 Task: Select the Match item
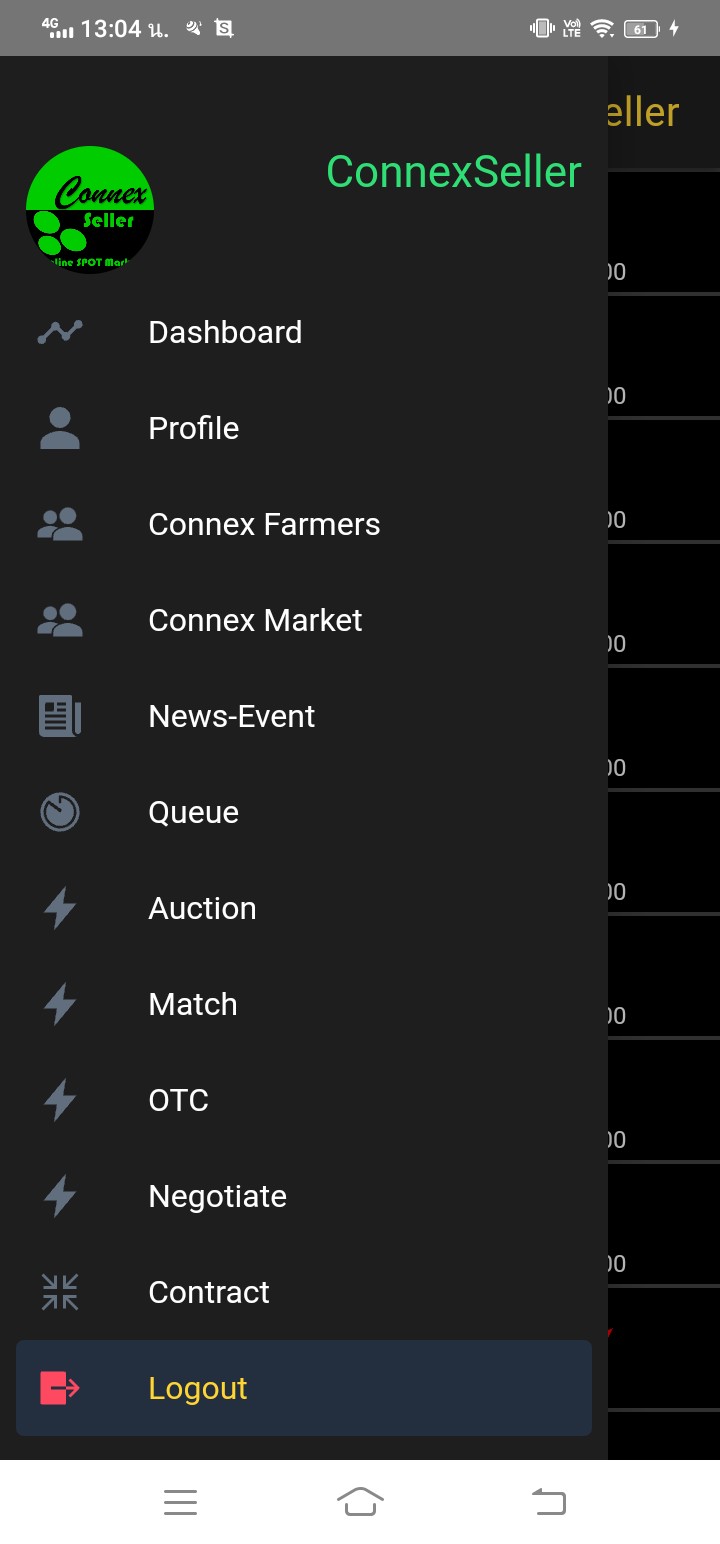pyautogui.click(x=304, y=1004)
